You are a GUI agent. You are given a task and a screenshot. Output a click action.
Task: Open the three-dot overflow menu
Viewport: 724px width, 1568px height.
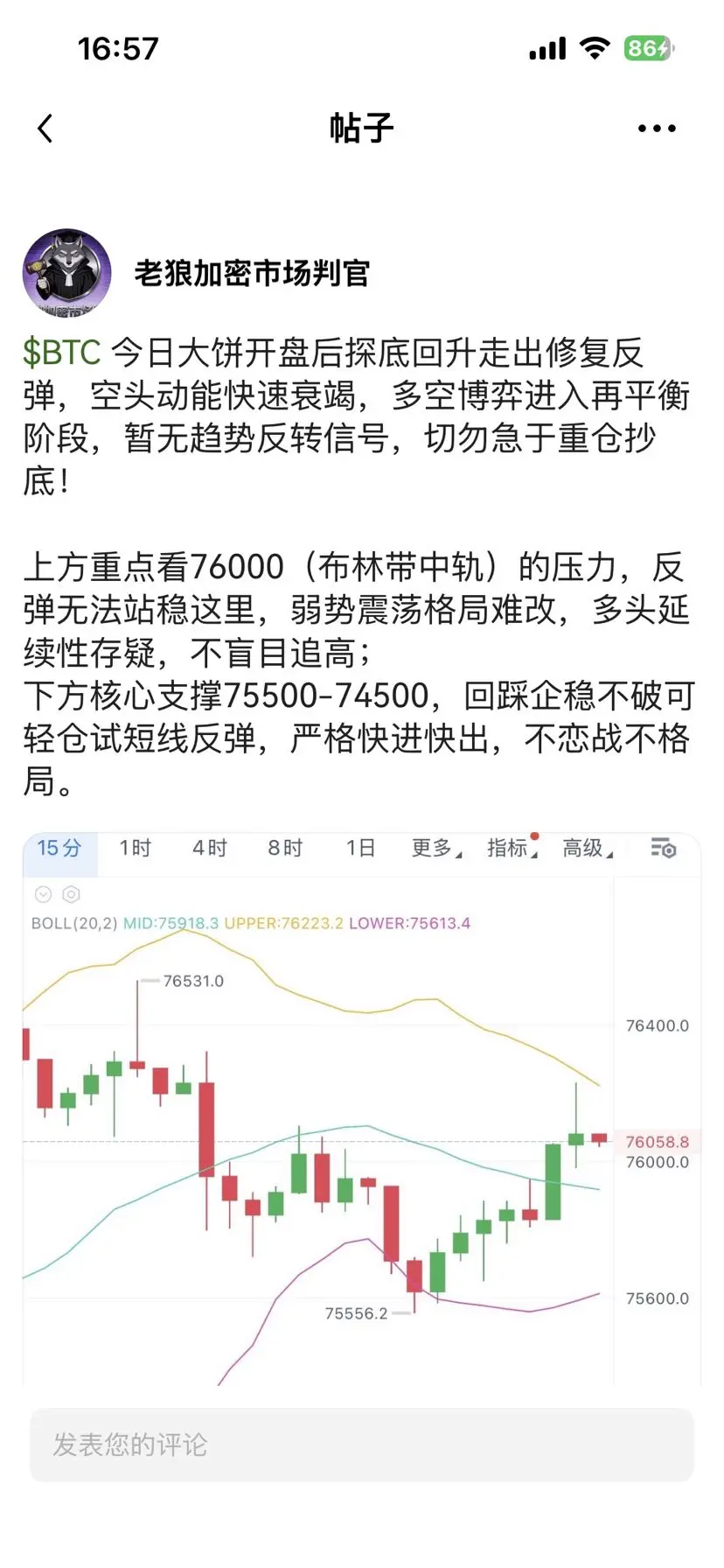[x=656, y=129]
